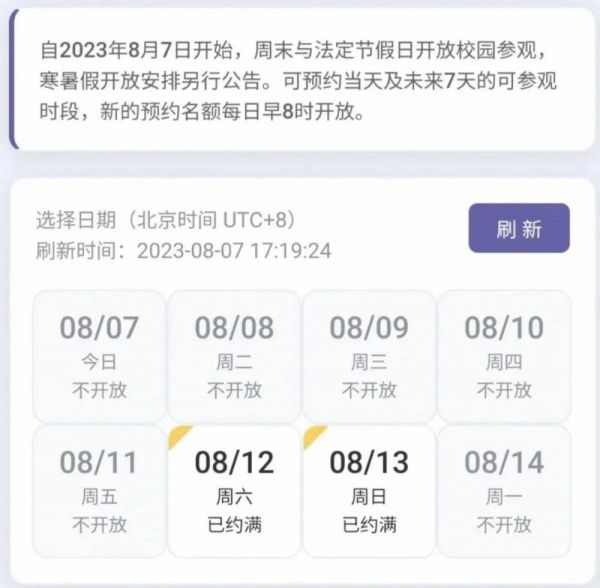Select the 08/12 周六 已约满 date
The width and height of the screenshot is (600, 588).
(234, 491)
